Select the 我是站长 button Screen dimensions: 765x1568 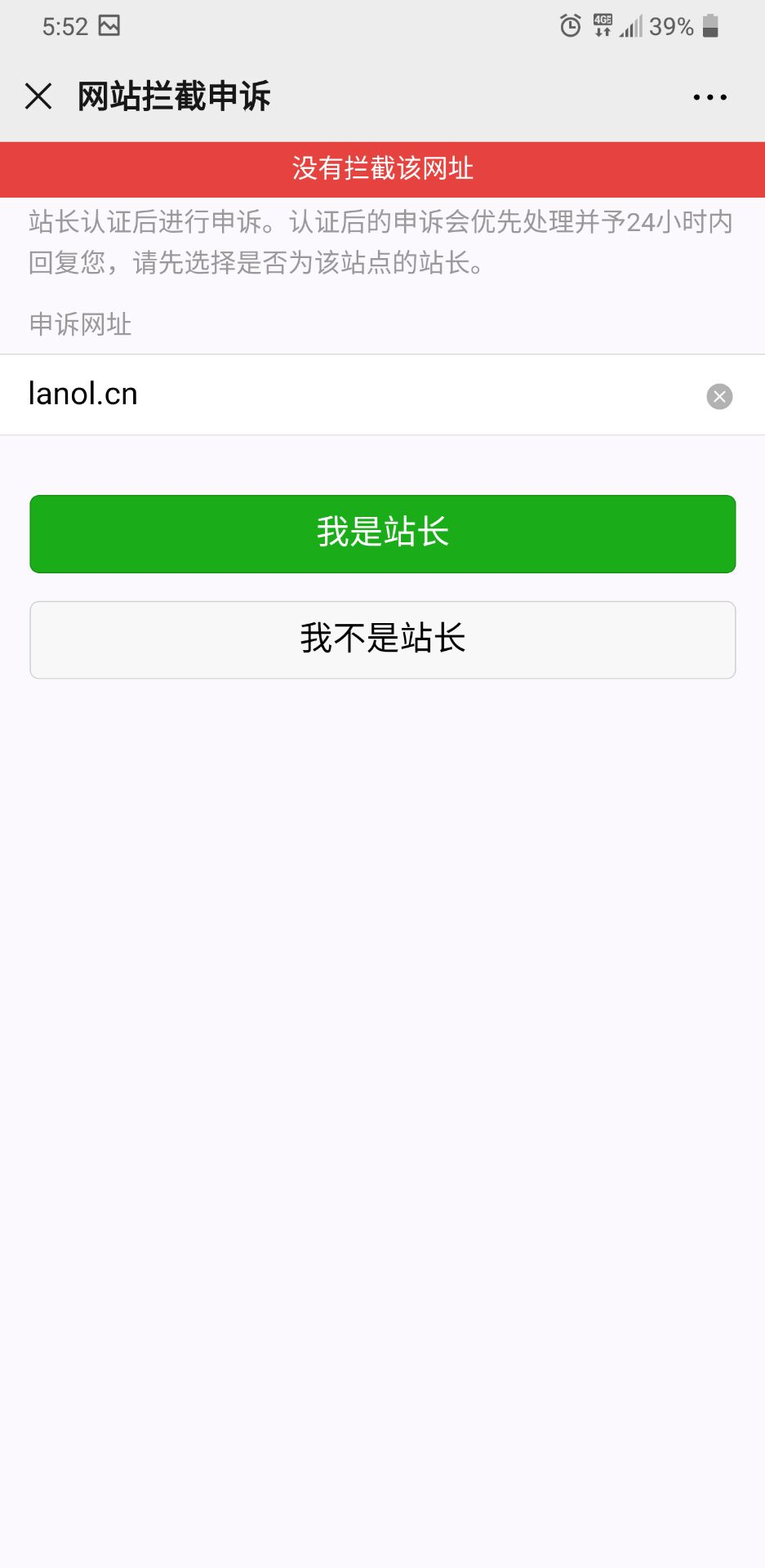[x=382, y=534]
